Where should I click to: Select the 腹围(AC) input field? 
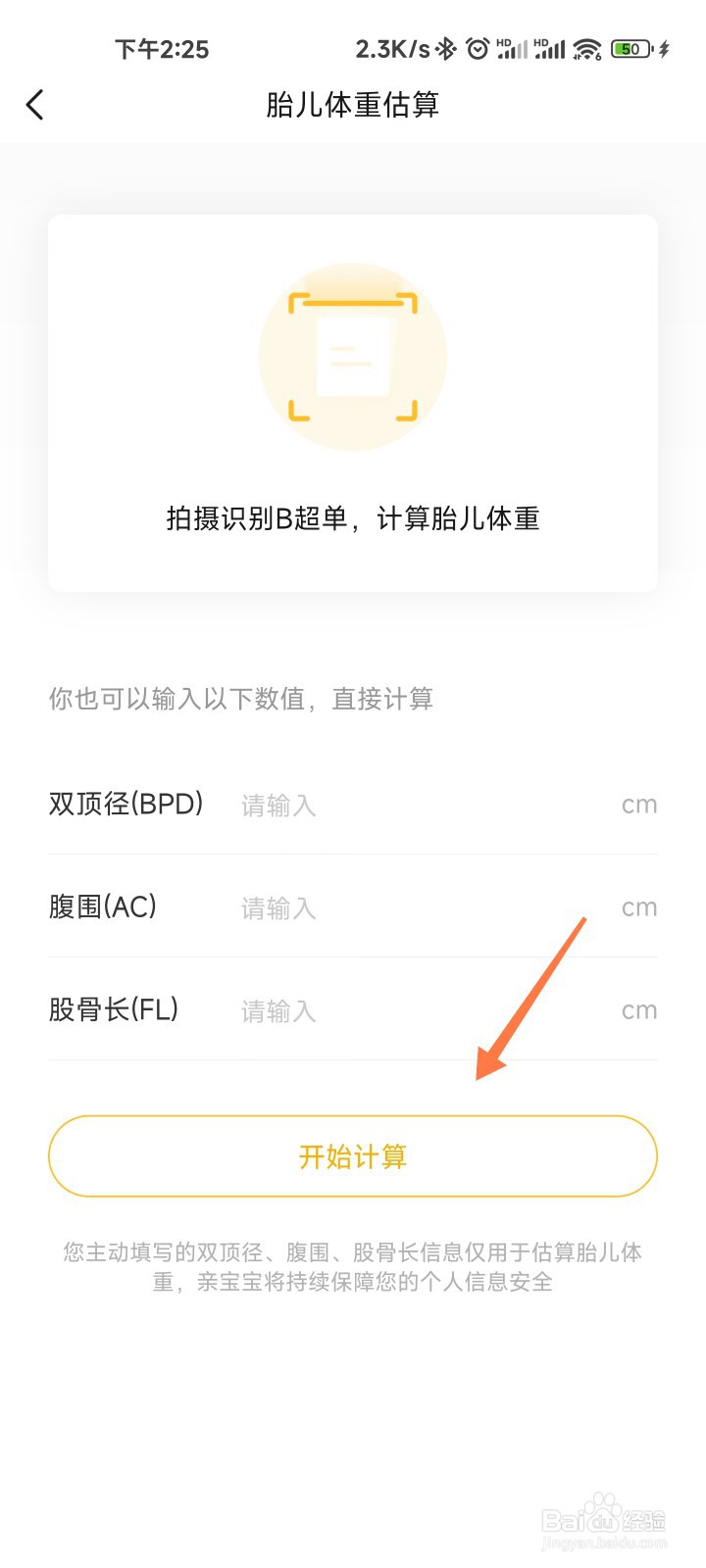[277, 907]
